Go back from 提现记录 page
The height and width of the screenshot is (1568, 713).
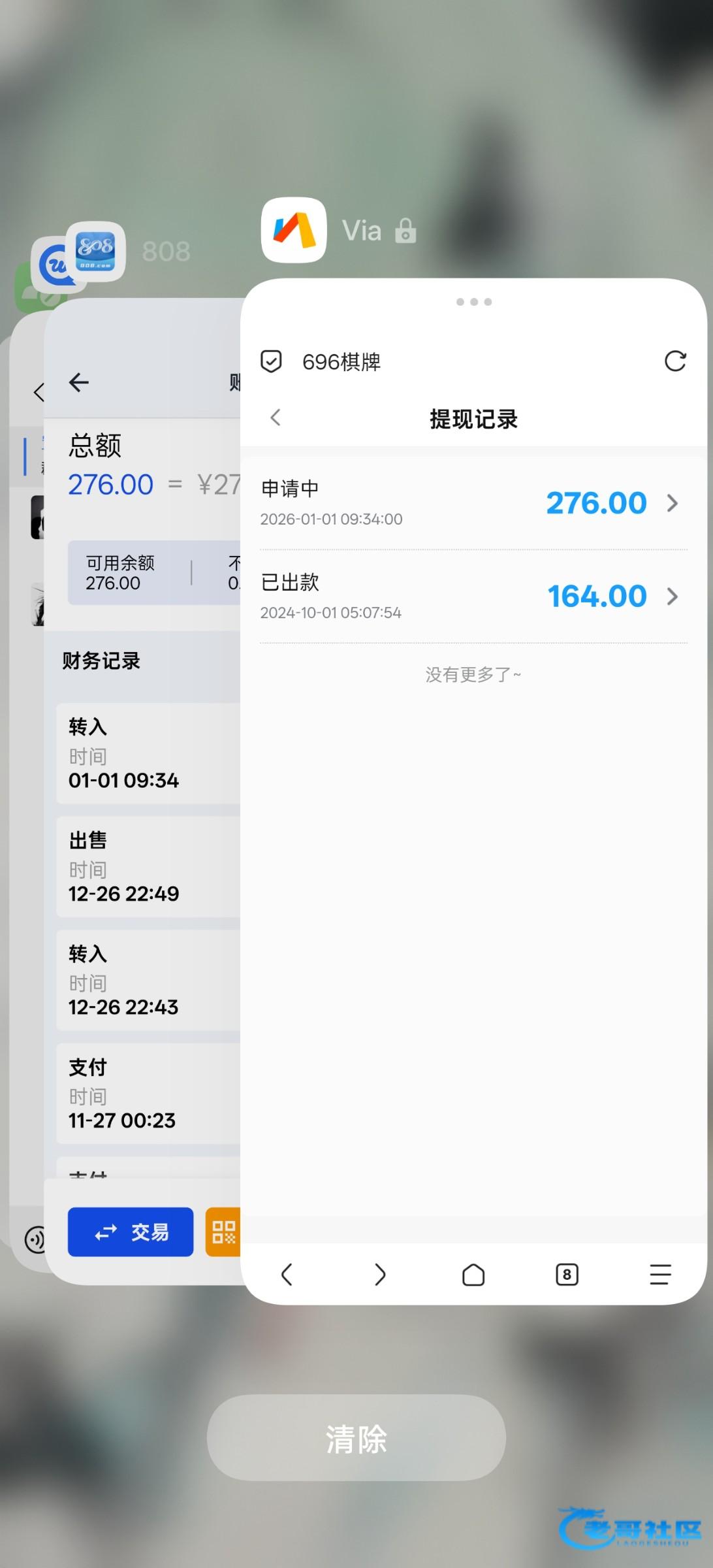[x=276, y=418]
